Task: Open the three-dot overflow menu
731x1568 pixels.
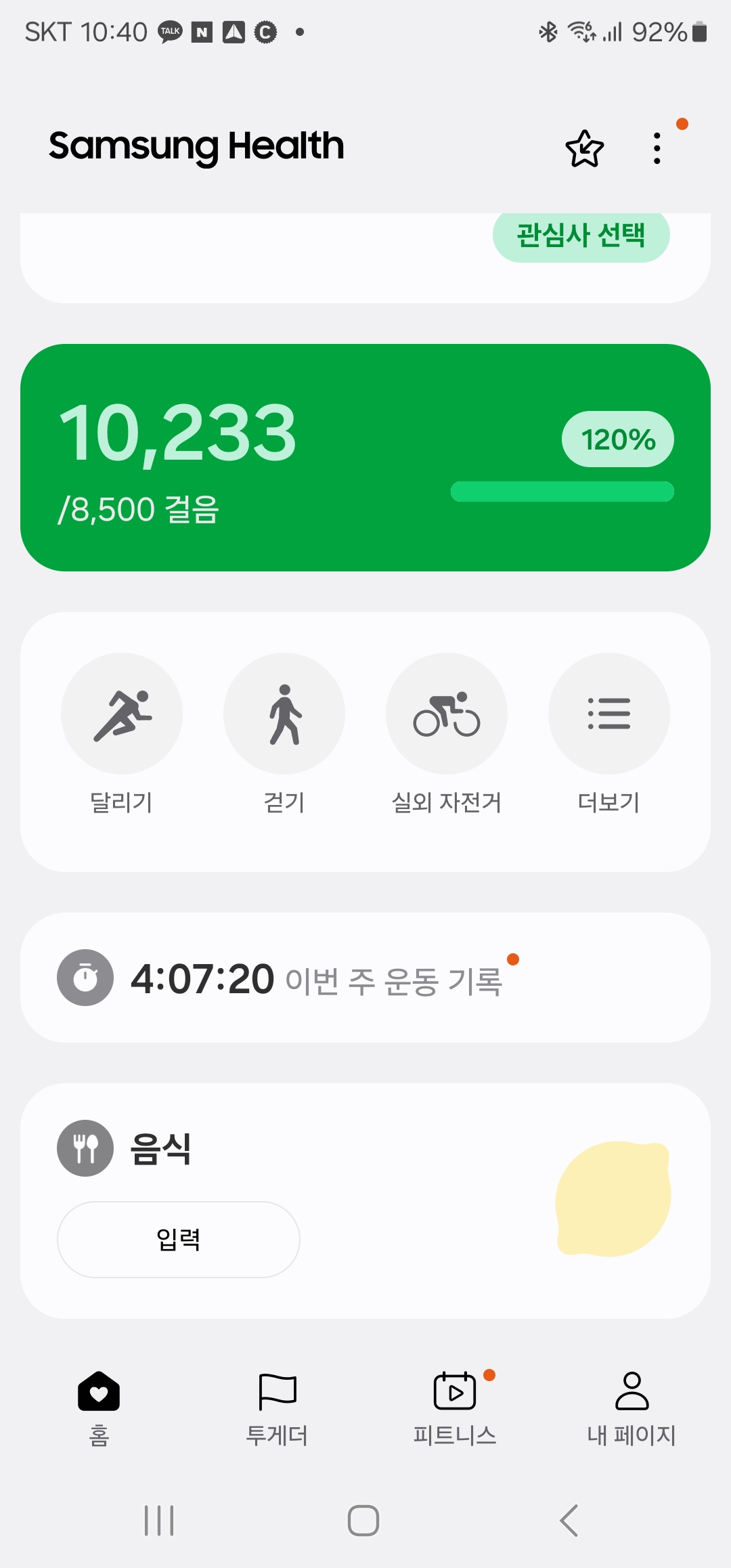Action: [657, 148]
